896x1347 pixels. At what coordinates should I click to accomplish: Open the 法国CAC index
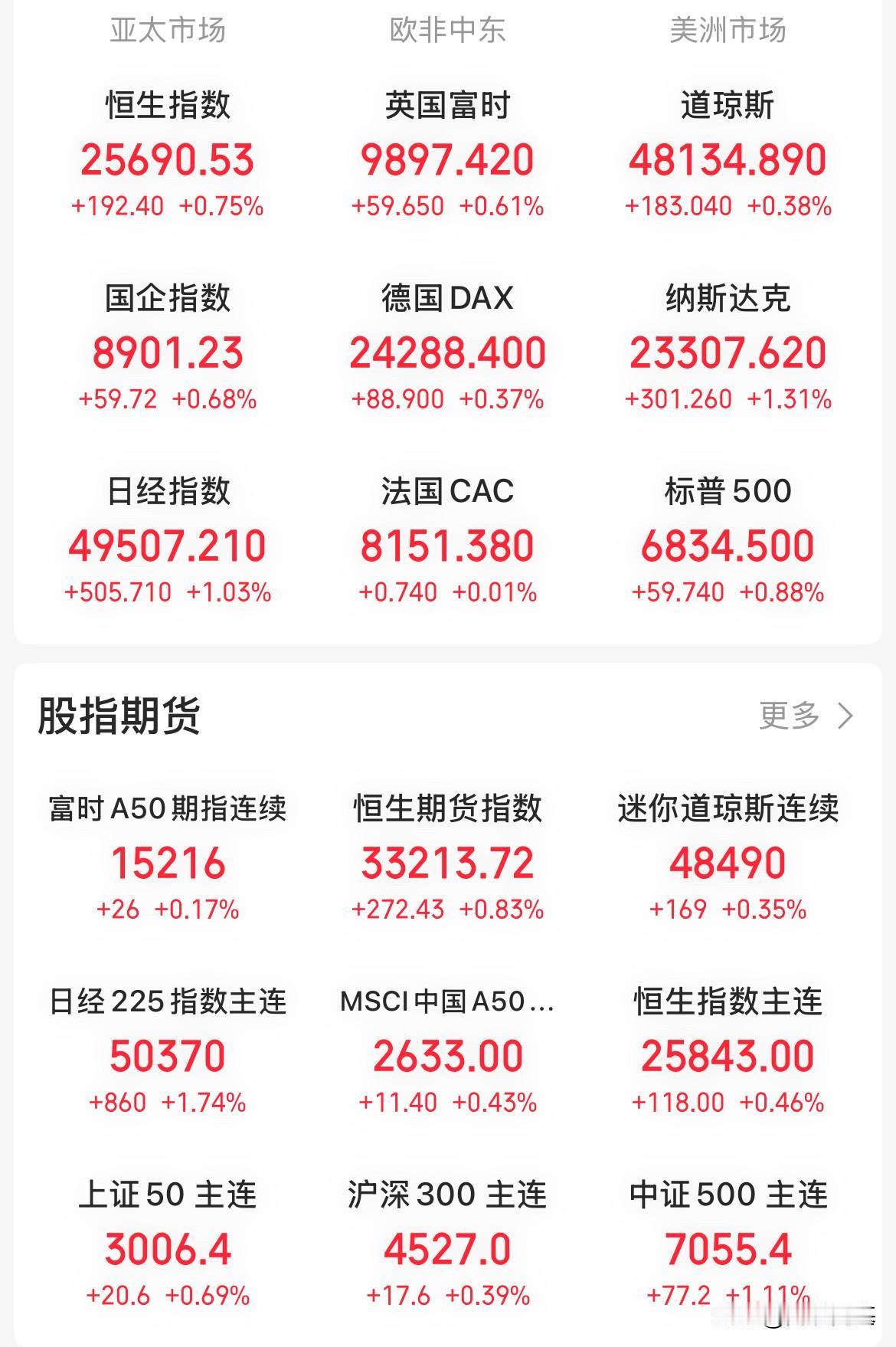click(x=447, y=545)
